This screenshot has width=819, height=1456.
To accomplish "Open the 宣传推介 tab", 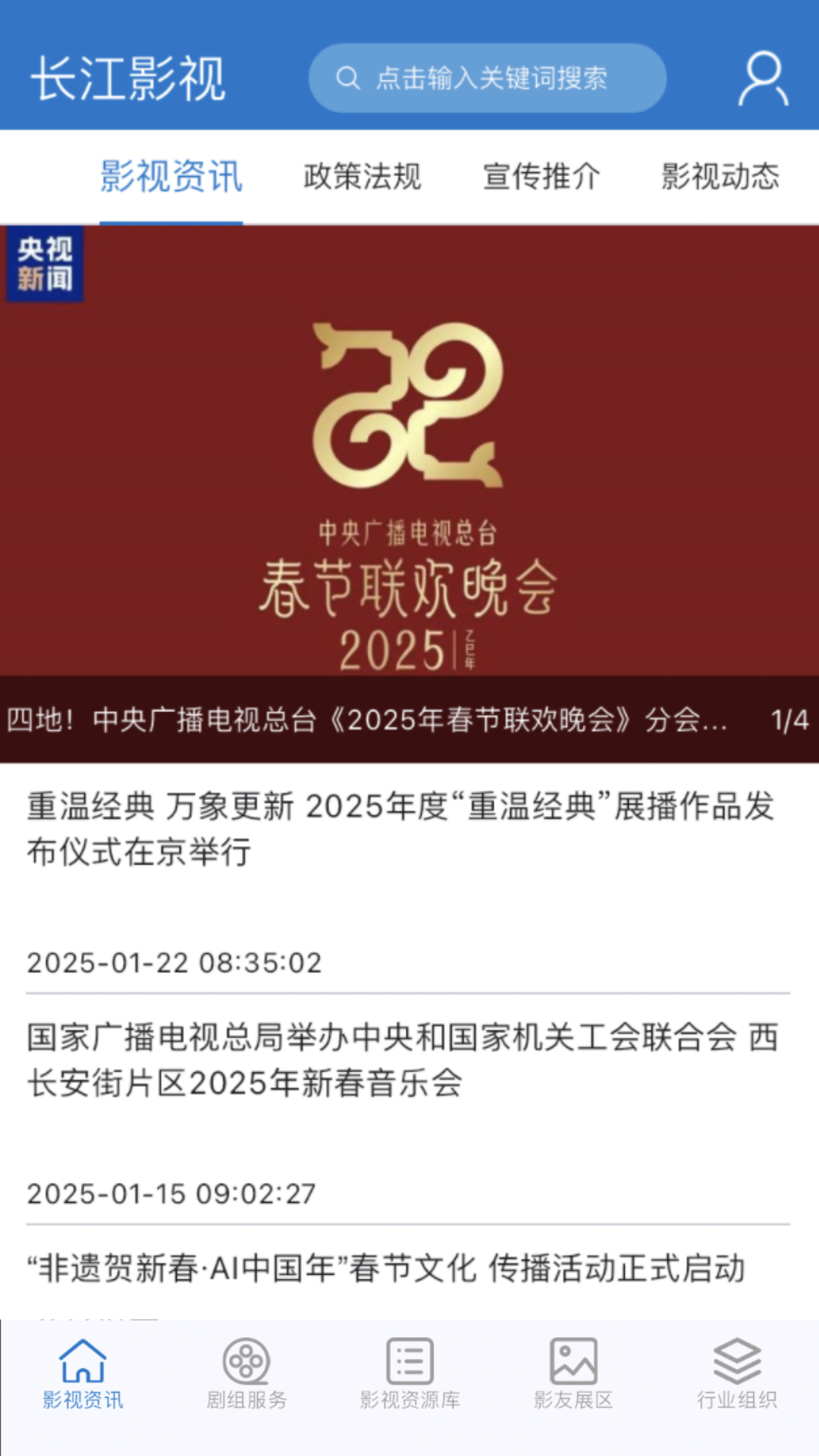I will click(x=541, y=176).
